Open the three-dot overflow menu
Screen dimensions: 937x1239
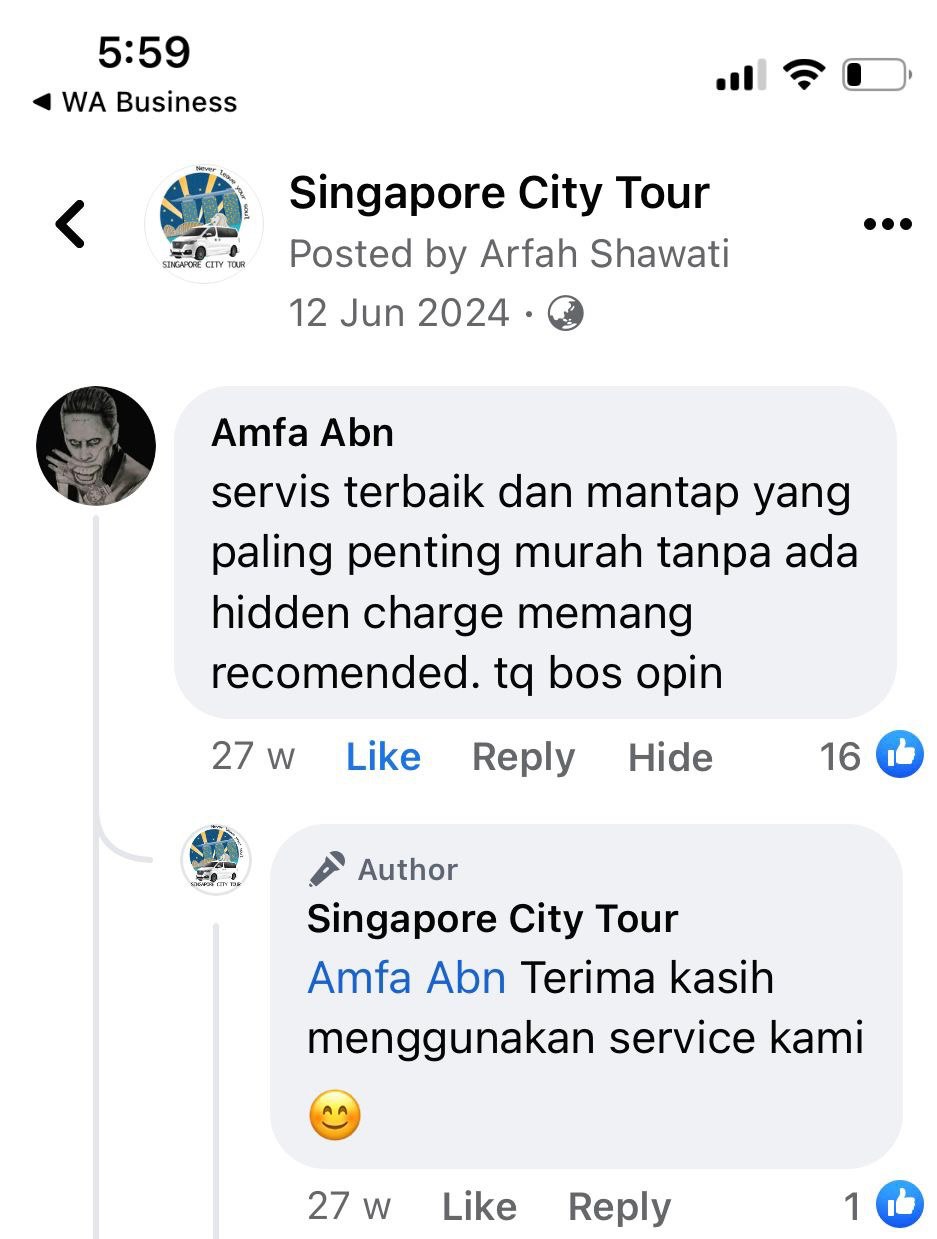coord(887,224)
